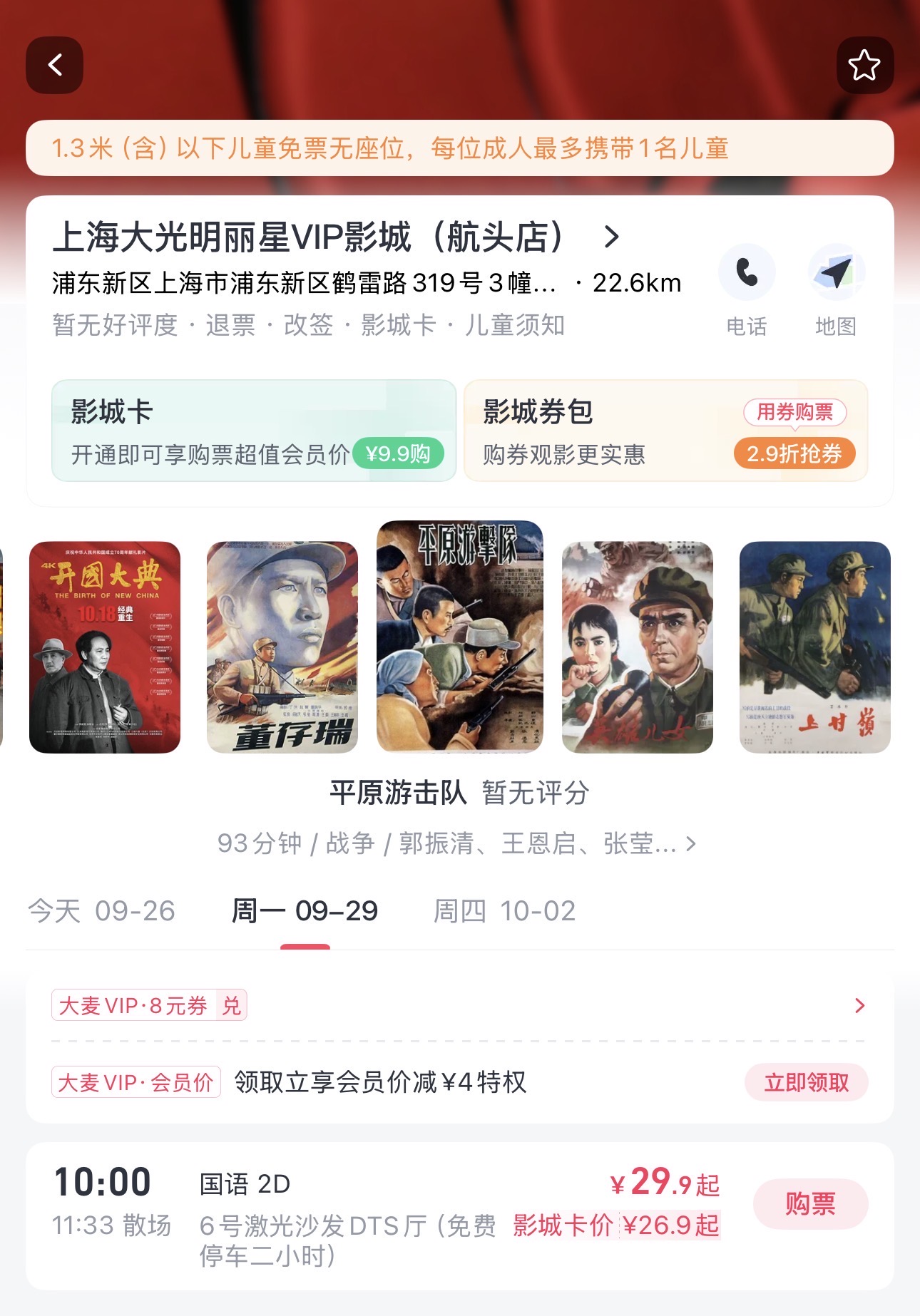Open the 影城卡 membership card offer
The width and height of the screenshot is (920, 1316).
click(x=254, y=431)
